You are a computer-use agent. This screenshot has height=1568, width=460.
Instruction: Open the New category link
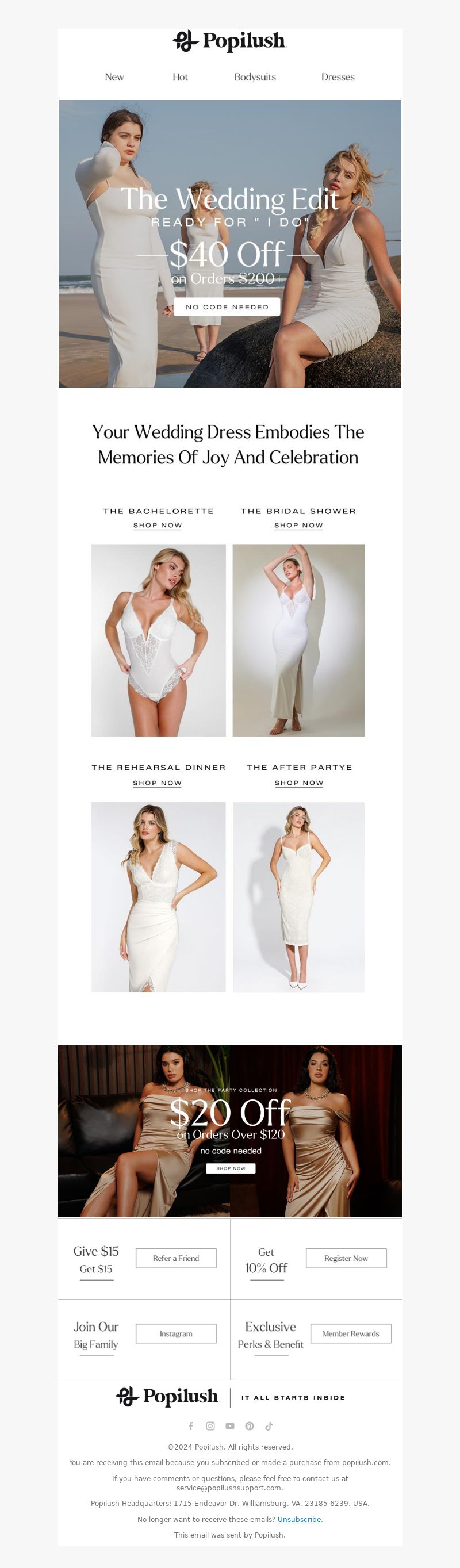(114, 77)
